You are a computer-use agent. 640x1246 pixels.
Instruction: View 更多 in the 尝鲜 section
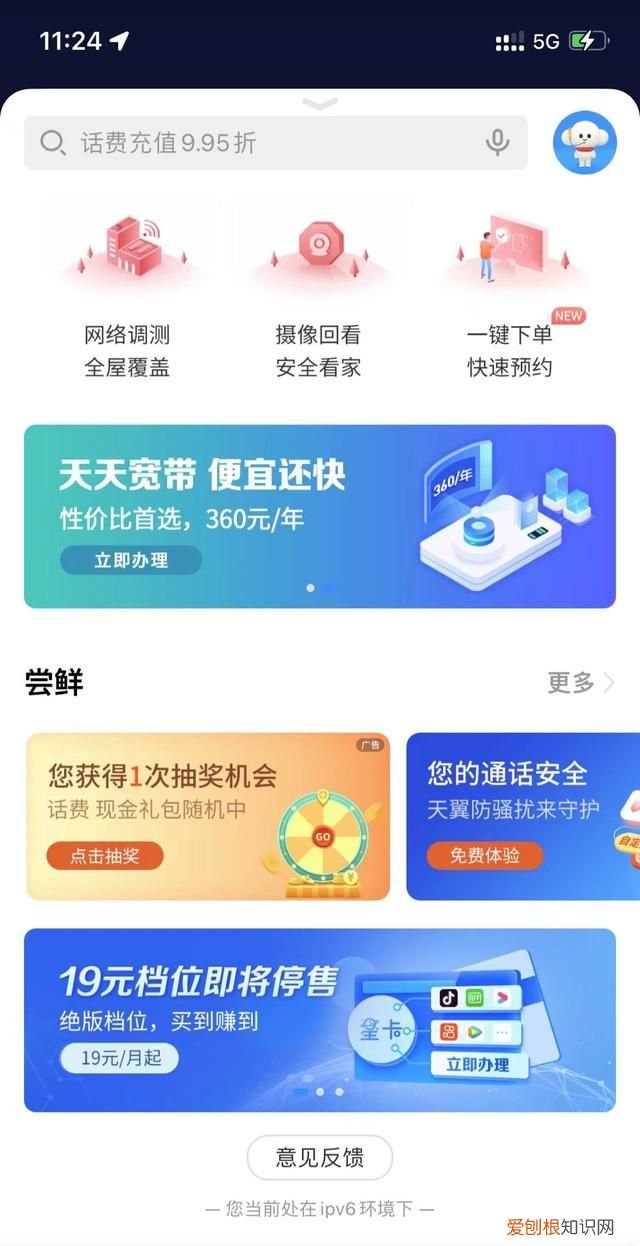point(580,683)
